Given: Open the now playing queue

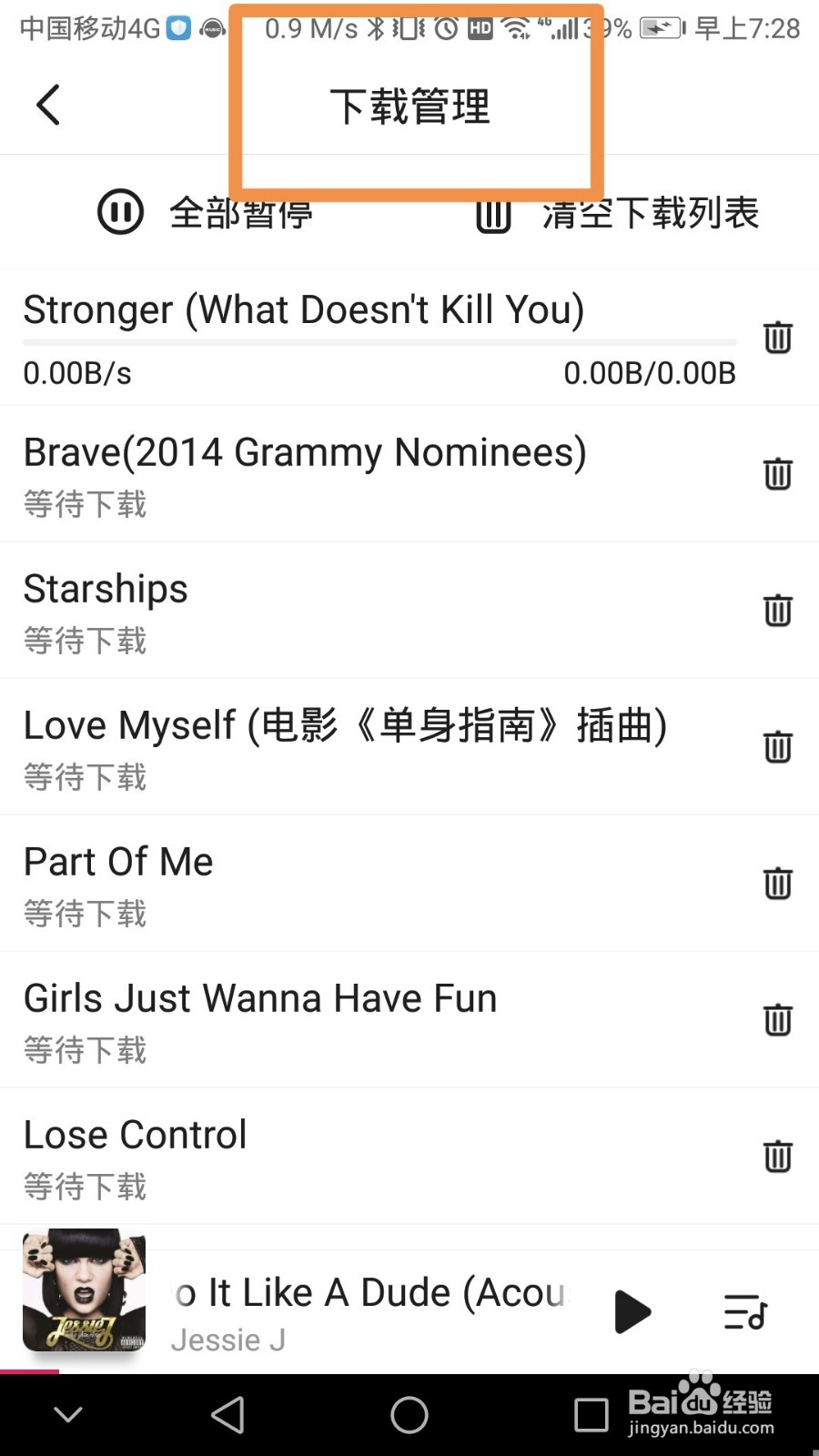Looking at the screenshot, I should pyautogui.click(x=745, y=1312).
